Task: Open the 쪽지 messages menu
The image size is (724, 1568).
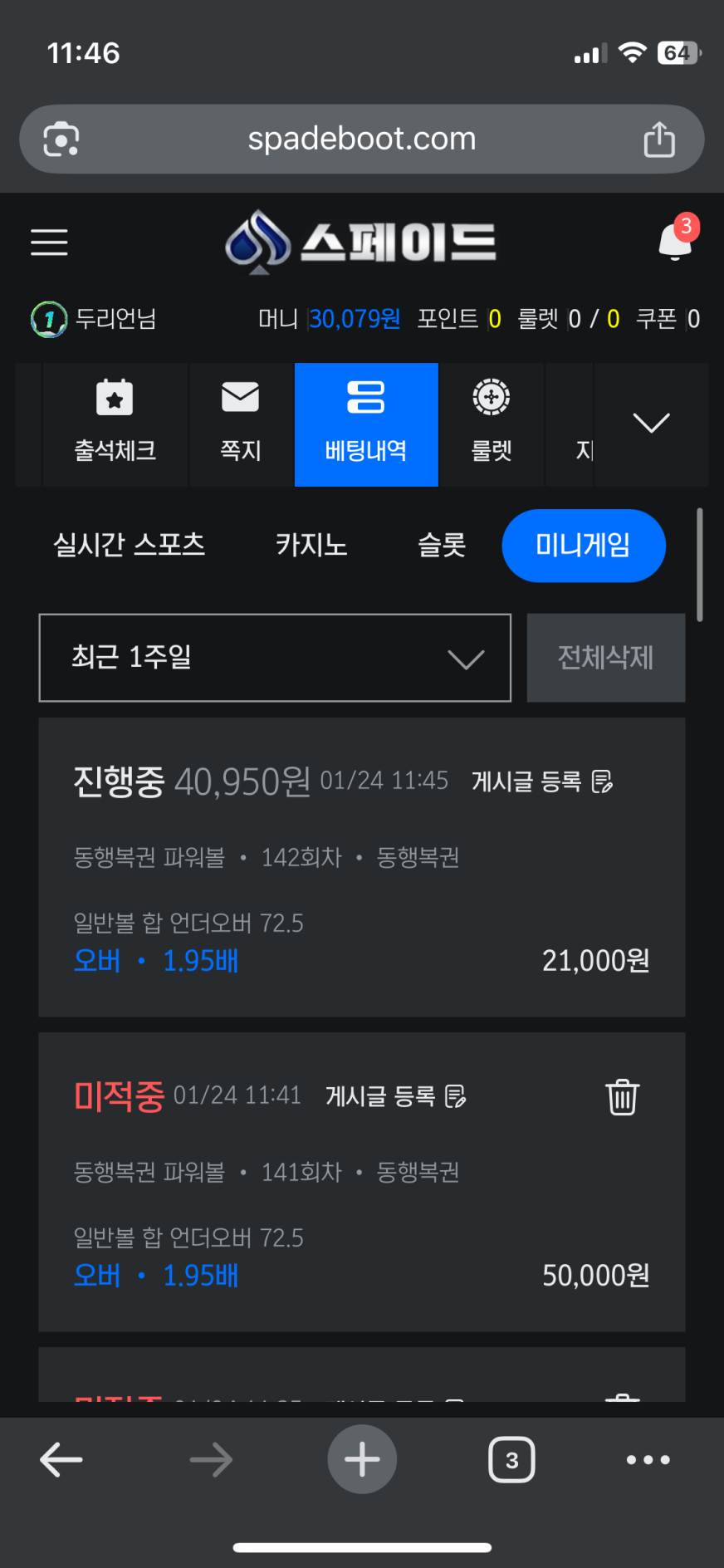Action: (241, 424)
